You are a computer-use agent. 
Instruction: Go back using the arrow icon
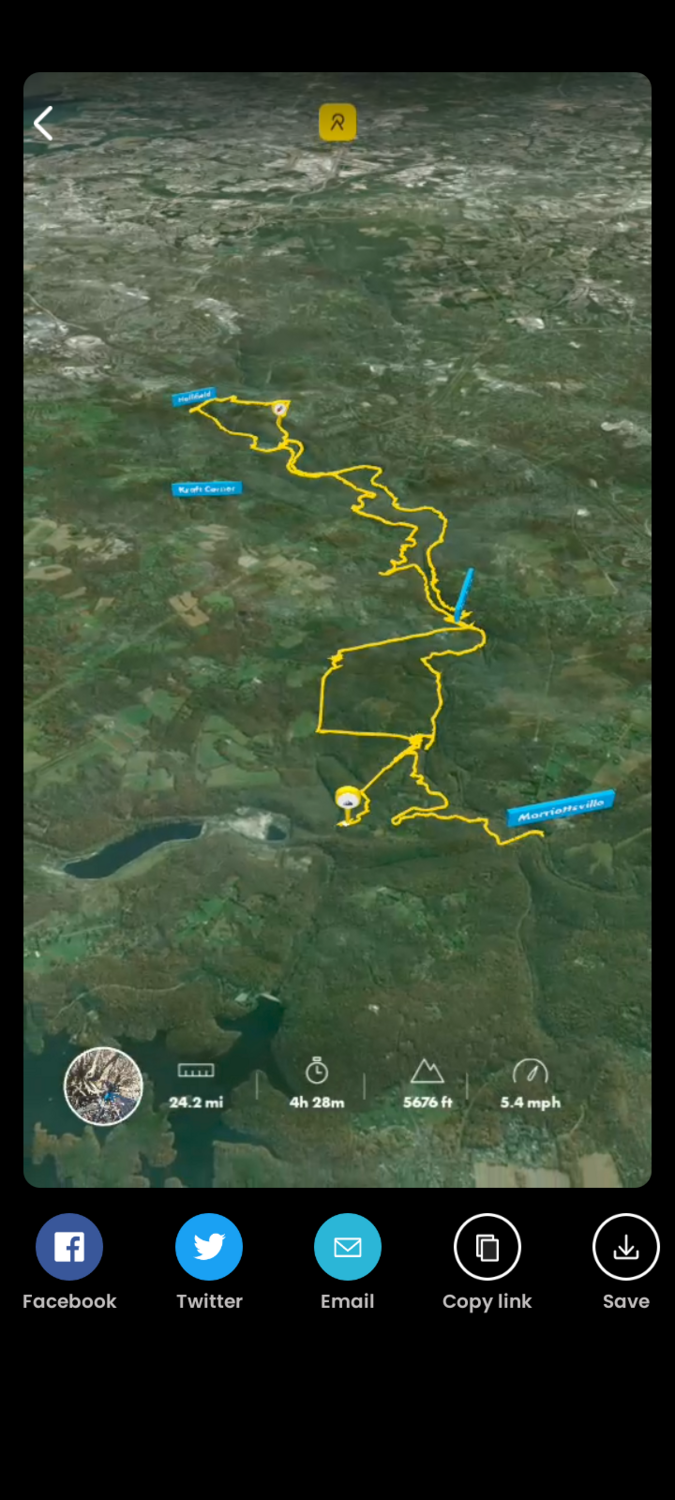pyautogui.click(x=43, y=123)
